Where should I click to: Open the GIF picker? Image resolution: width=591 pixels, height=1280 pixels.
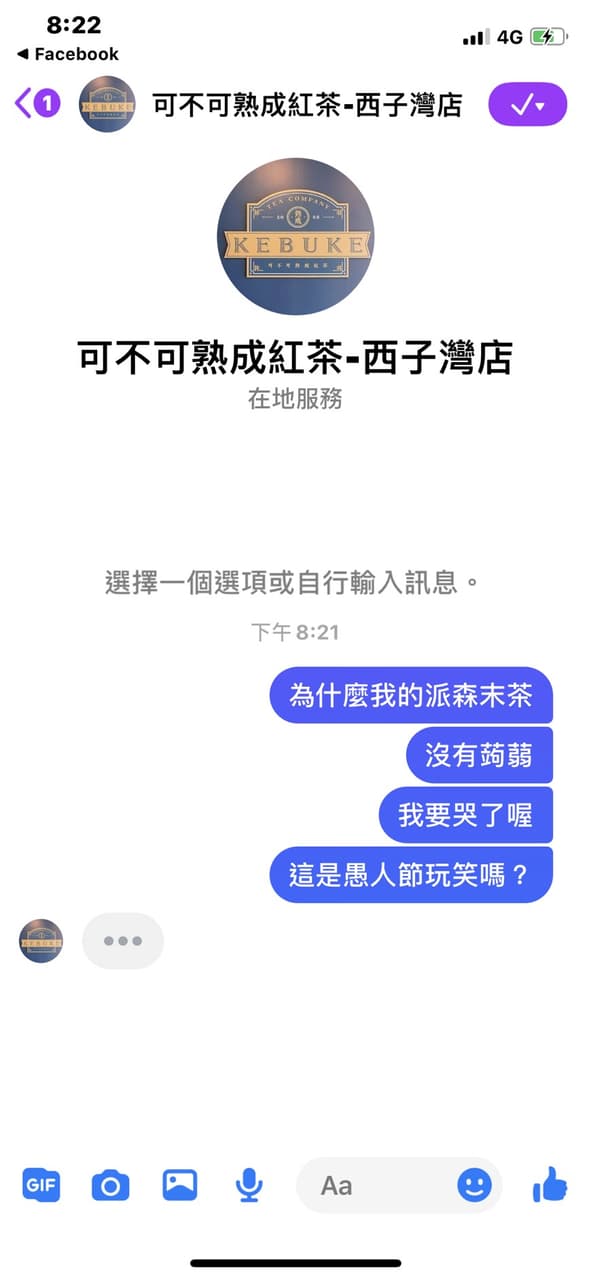[41, 1186]
